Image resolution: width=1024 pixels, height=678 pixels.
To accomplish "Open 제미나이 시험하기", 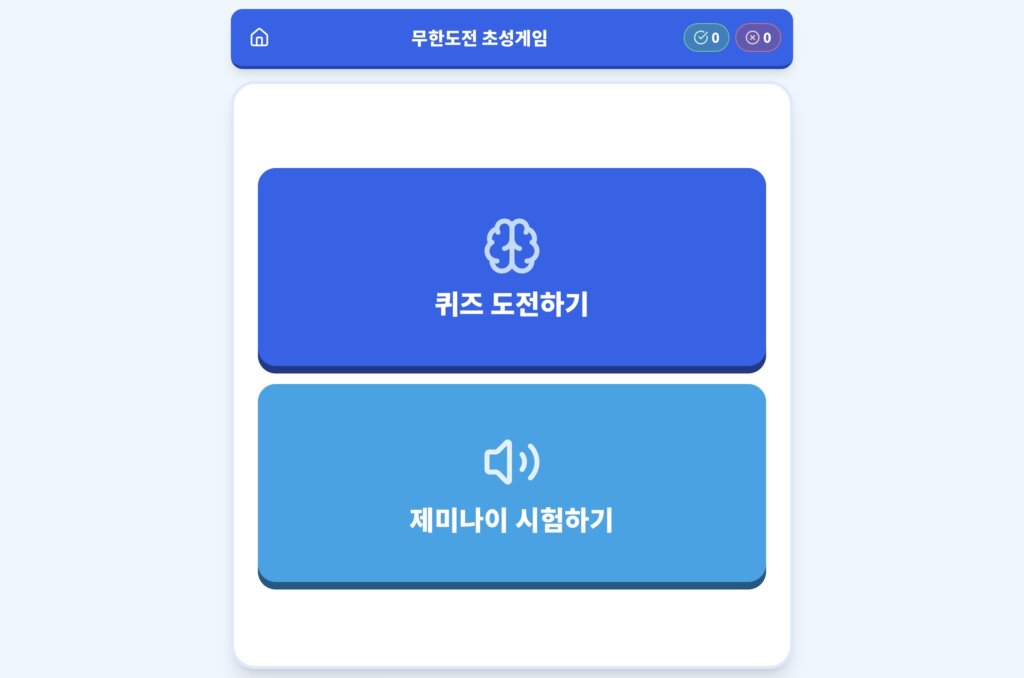I will (x=511, y=484).
